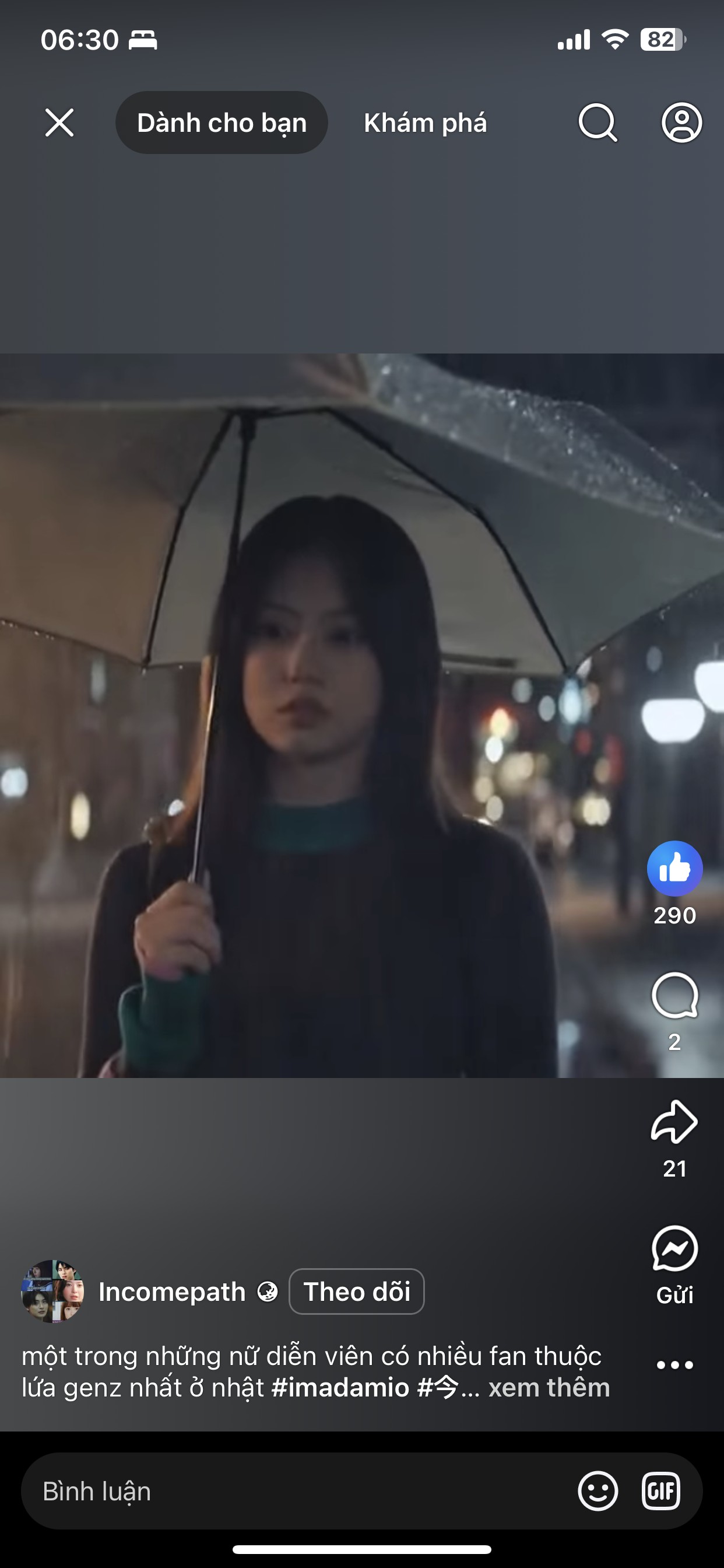Image resolution: width=724 pixels, height=1568 pixels.
Task: Expand caption with xem thêm
Action: [x=549, y=1388]
